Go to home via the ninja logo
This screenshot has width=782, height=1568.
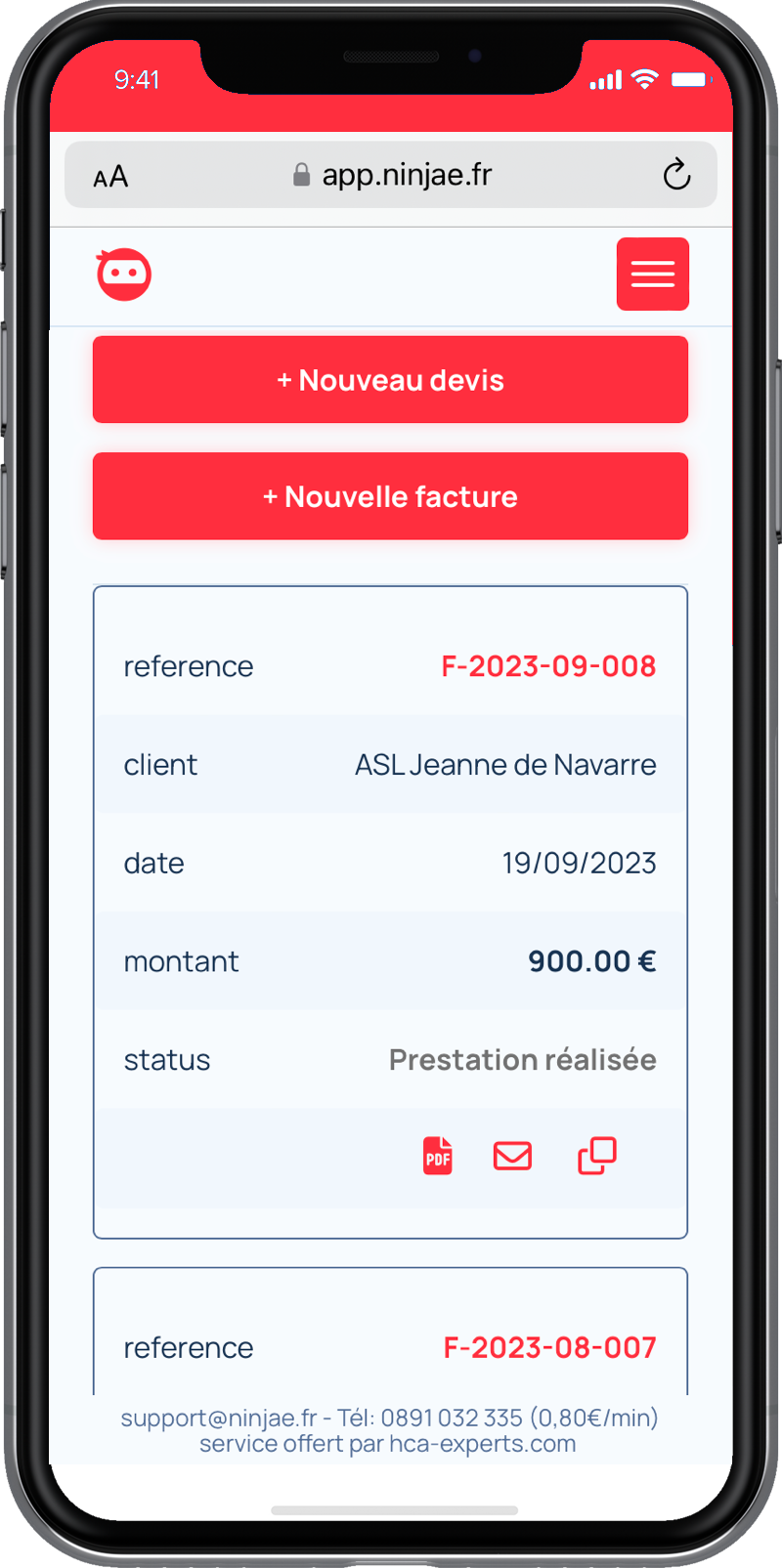[124, 275]
